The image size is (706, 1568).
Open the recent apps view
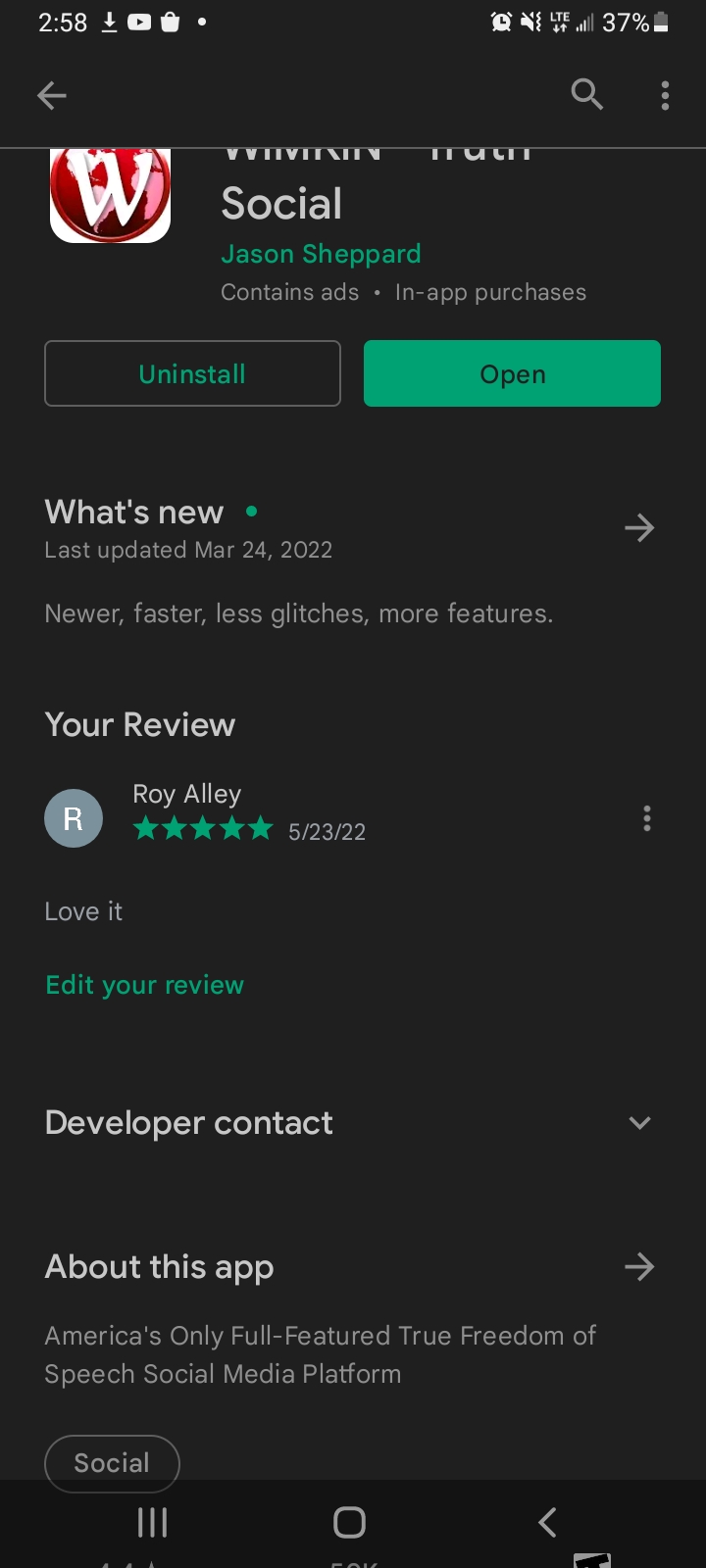click(152, 1522)
